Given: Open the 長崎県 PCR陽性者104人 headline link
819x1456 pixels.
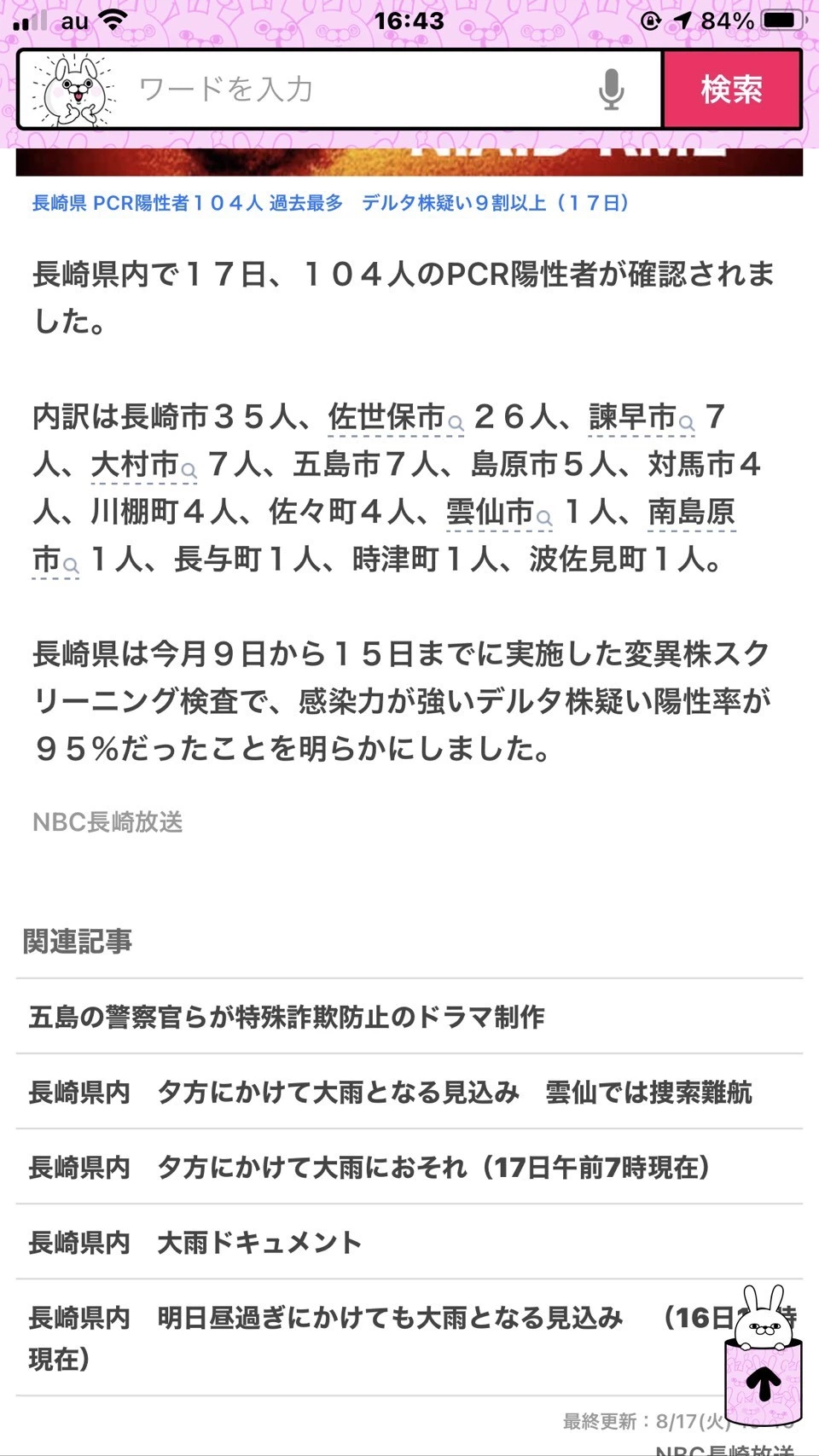Looking at the screenshot, I should (x=330, y=203).
